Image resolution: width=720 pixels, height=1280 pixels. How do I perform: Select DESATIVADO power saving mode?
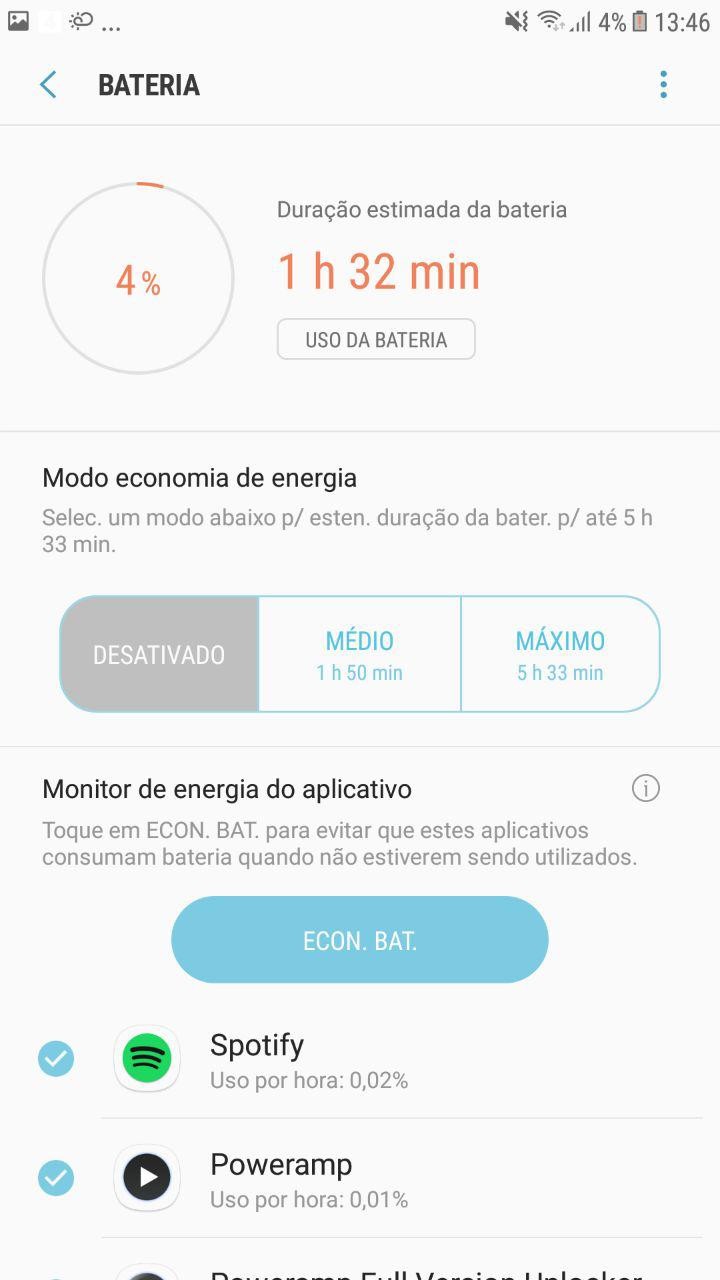click(159, 655)
